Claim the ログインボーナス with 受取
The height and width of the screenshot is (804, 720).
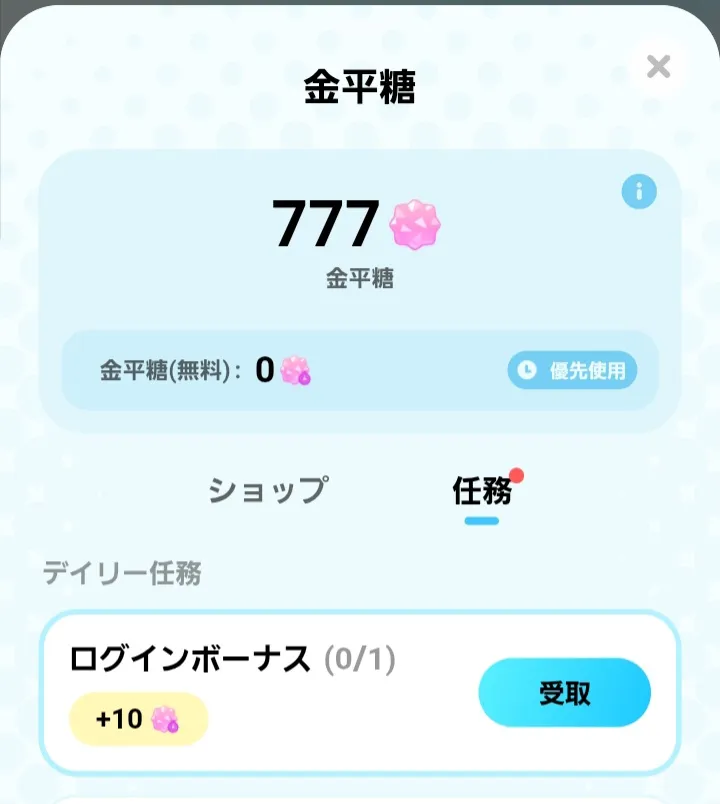tap(565, 692)
